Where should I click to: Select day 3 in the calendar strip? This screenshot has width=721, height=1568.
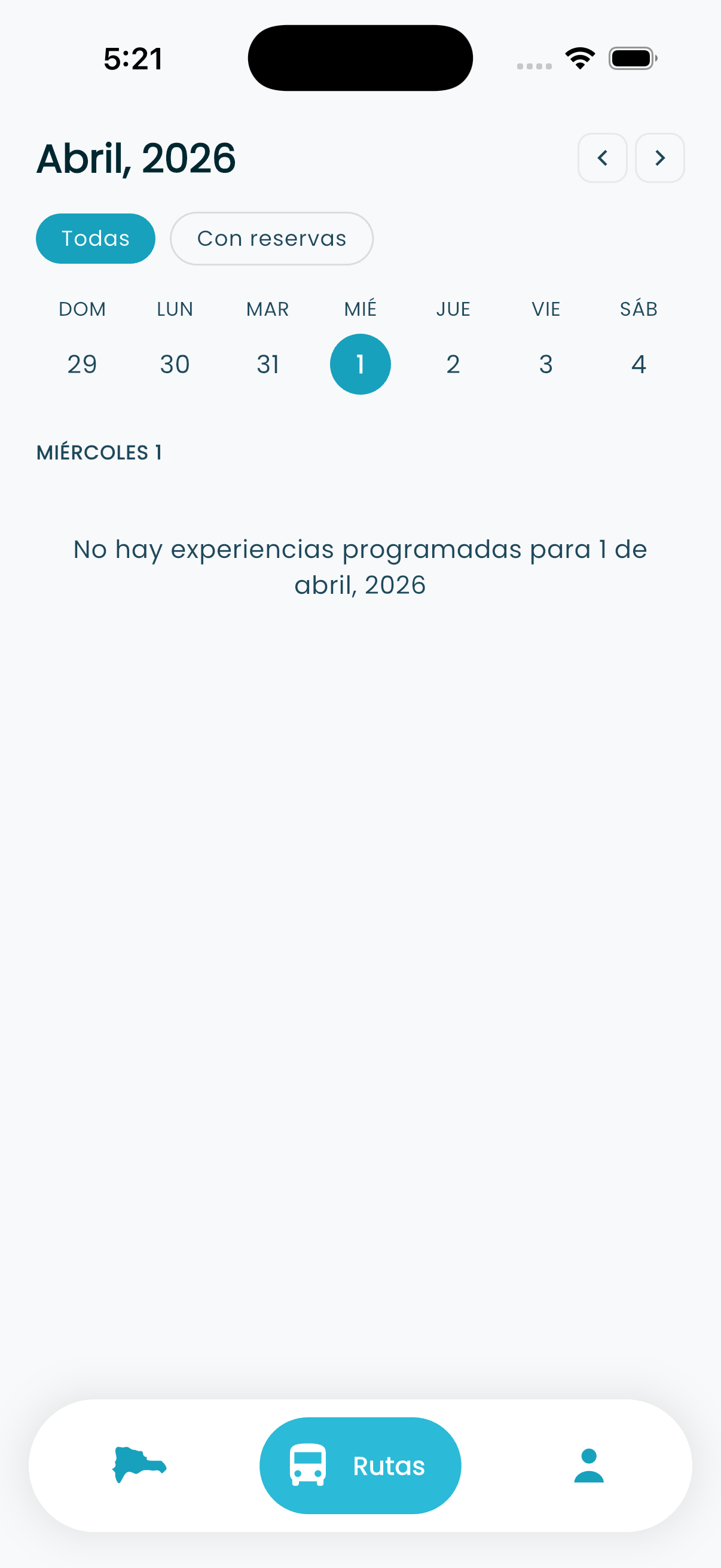(x=545, y=364)
